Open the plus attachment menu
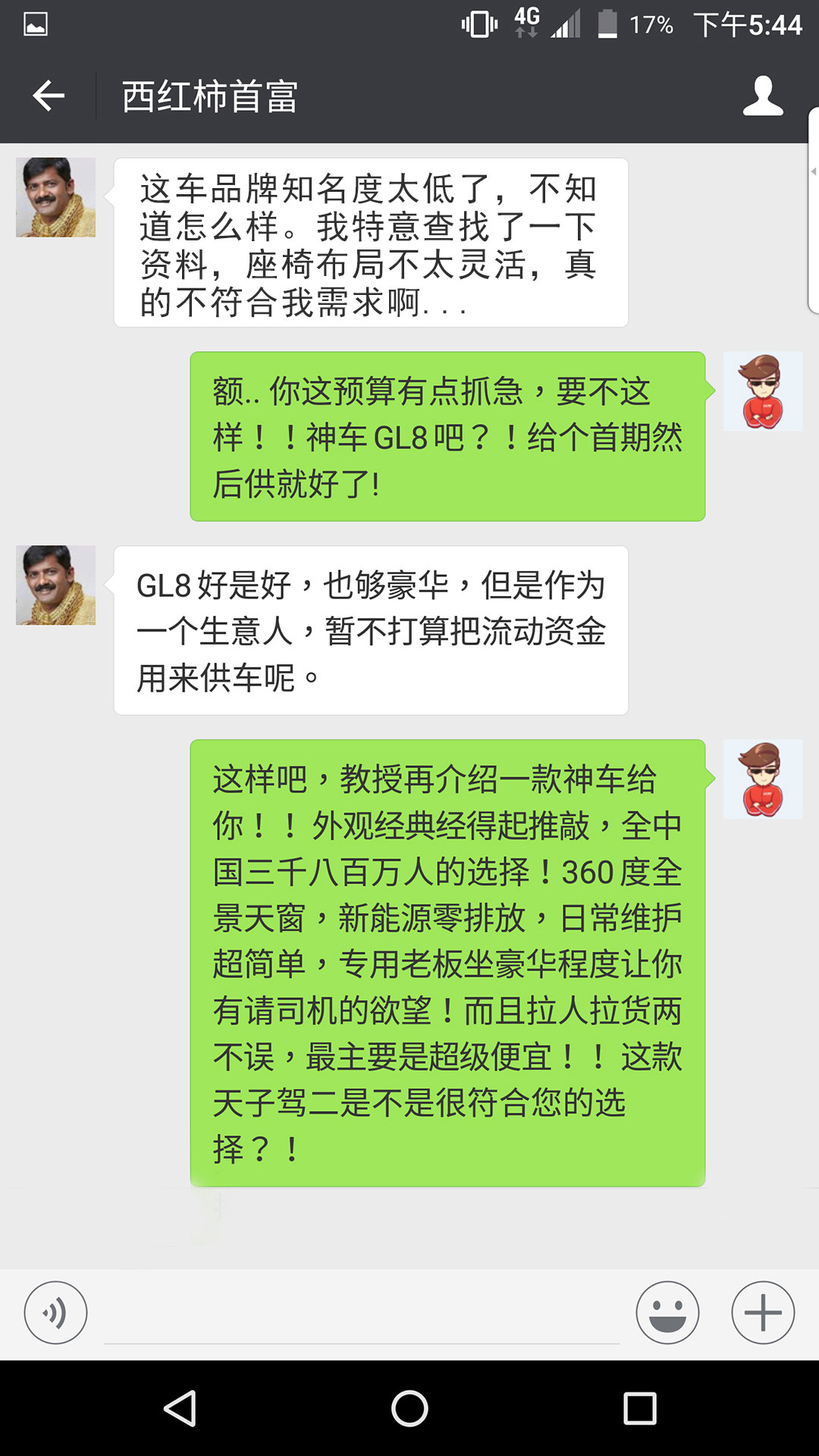Viewport: 819px width, 1456px height. tap(762, 1312)
